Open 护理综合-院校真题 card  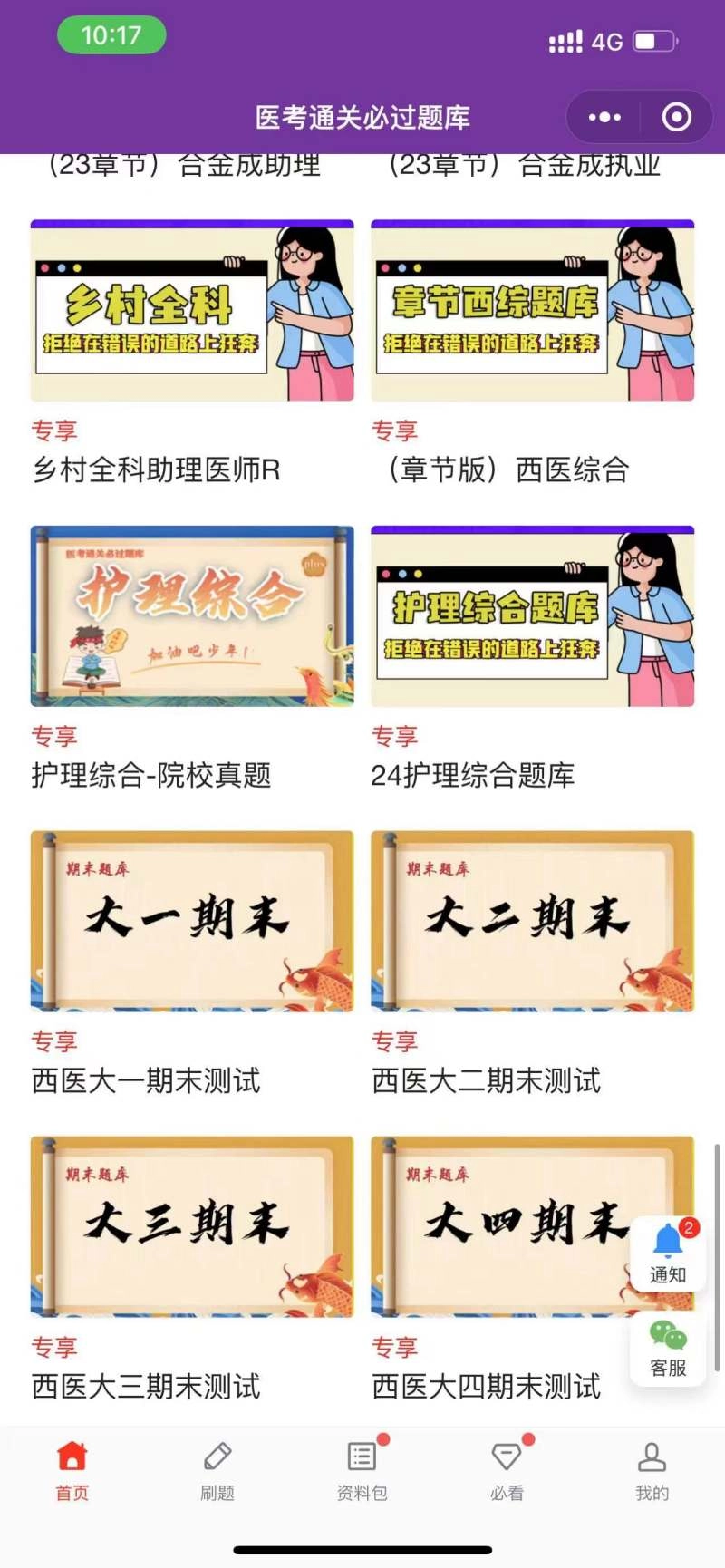(192, 616)
